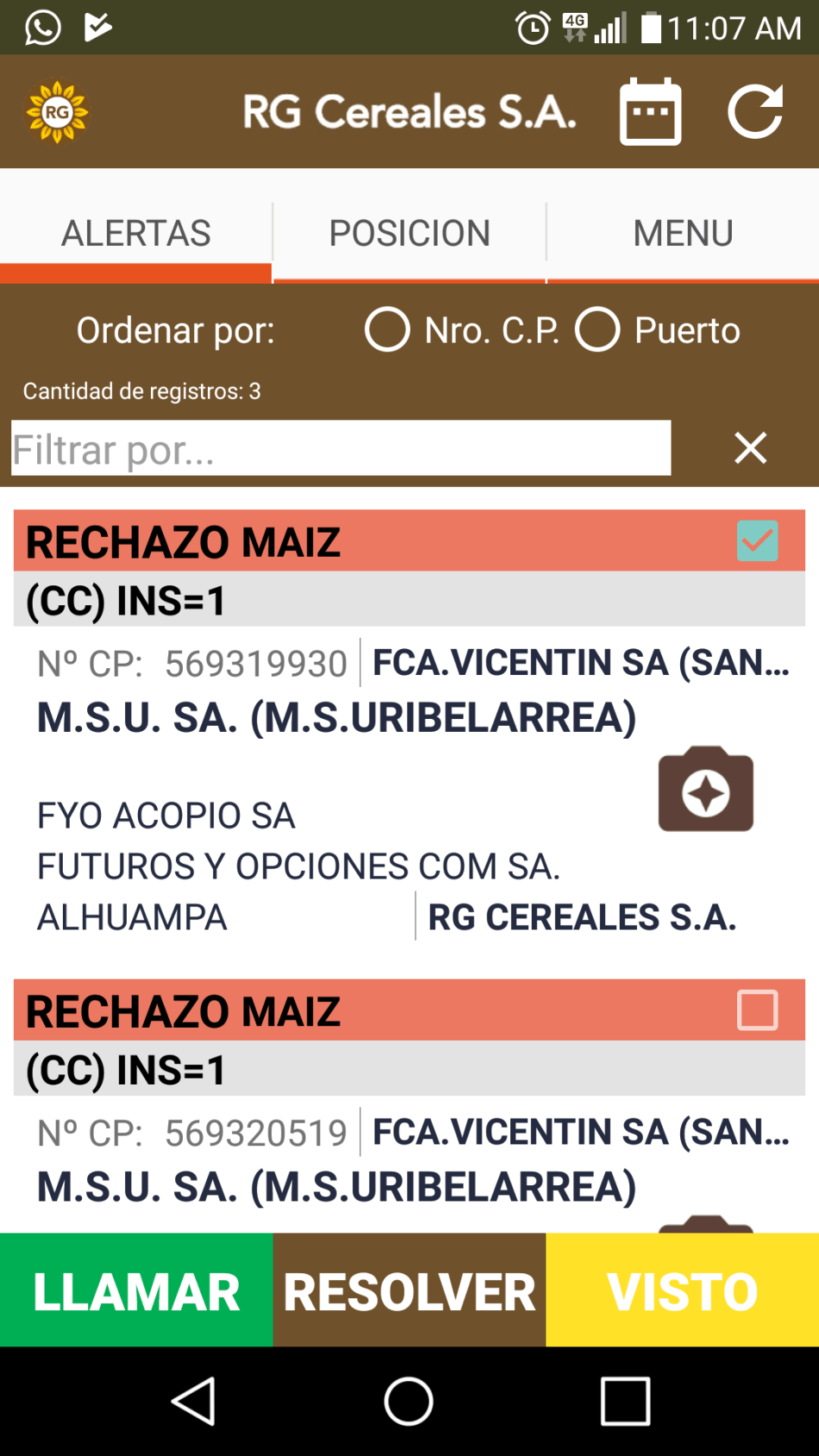819x1456 pixels.
Task: Refresh the alerts list
Action: [x=755, y=111]
